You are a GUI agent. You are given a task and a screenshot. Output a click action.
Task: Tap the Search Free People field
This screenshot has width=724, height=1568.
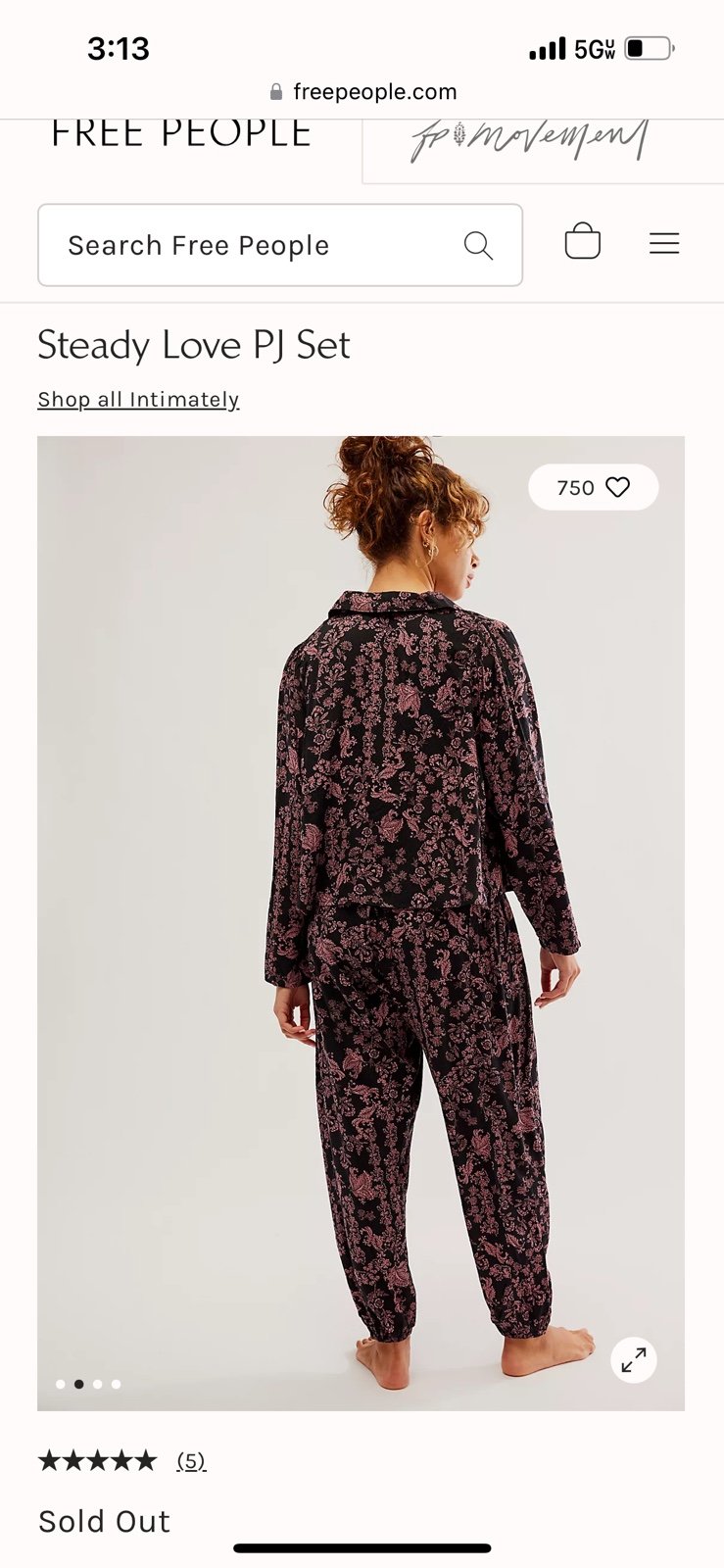click(x=280, y=245)
